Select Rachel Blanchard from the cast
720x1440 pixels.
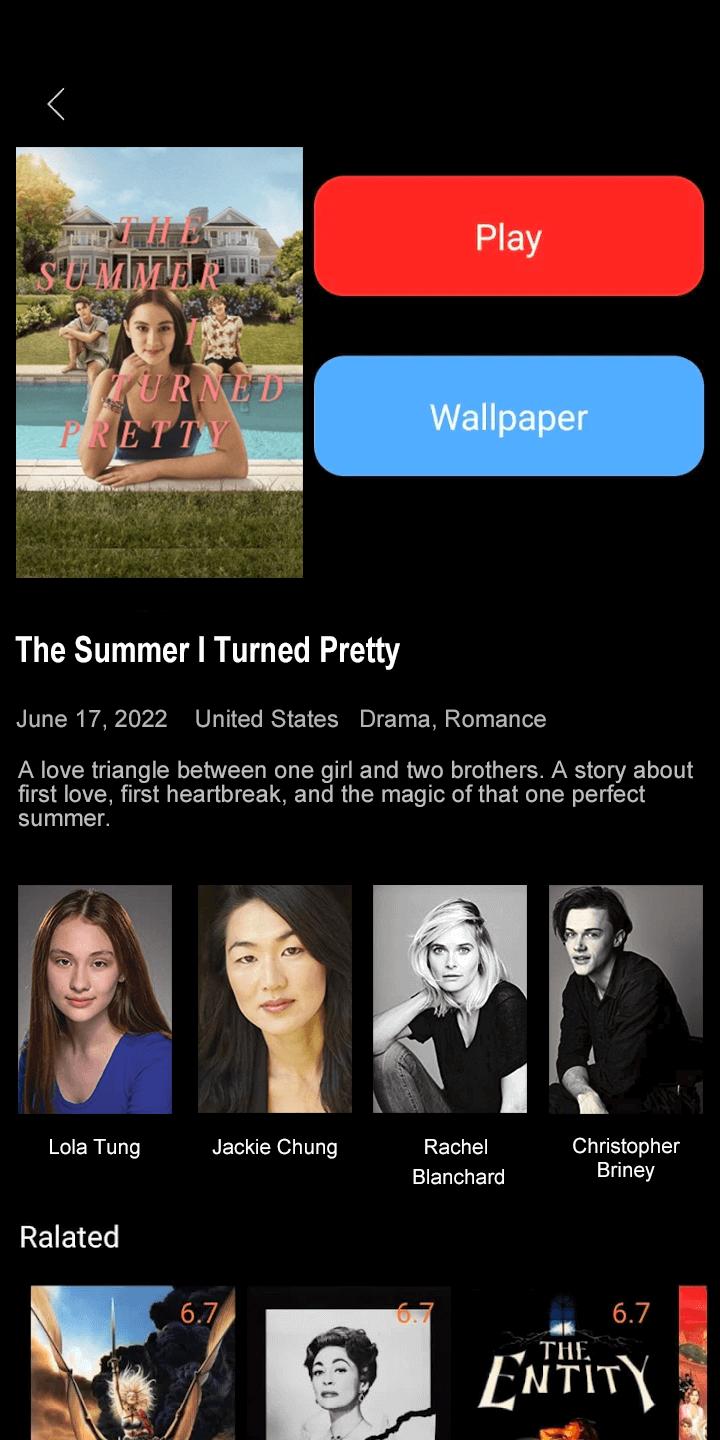tap(450, 999)
